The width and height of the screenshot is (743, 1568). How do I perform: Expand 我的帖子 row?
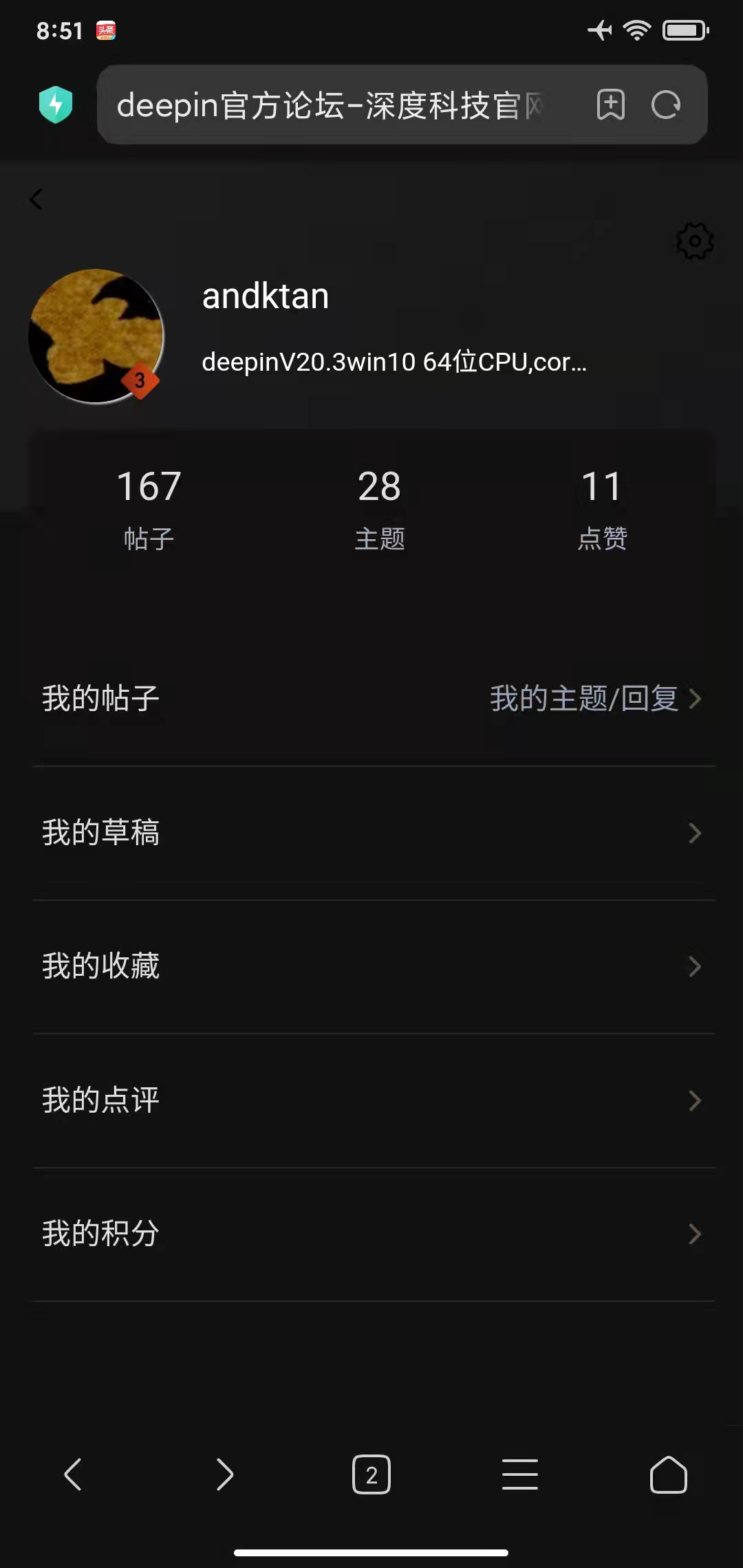pos(100,698)
